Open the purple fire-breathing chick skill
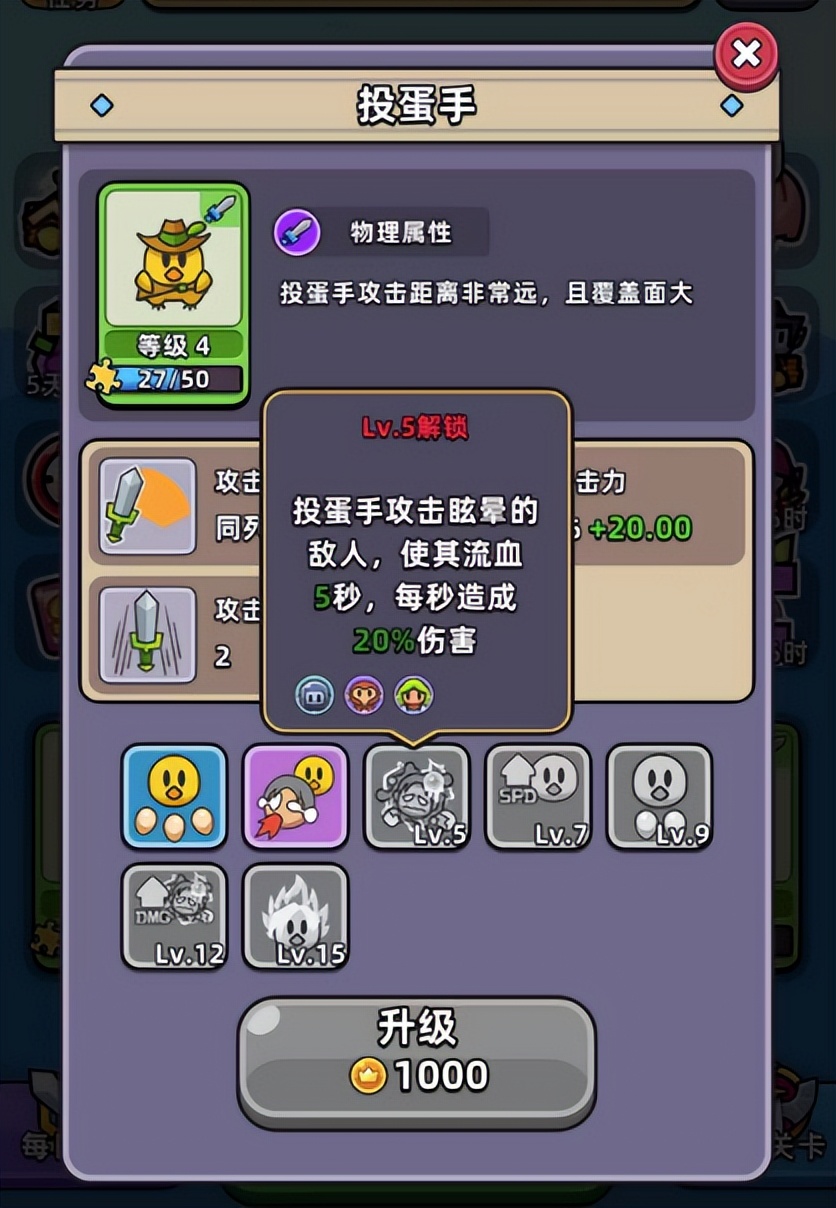 click(x=296, y=797)
